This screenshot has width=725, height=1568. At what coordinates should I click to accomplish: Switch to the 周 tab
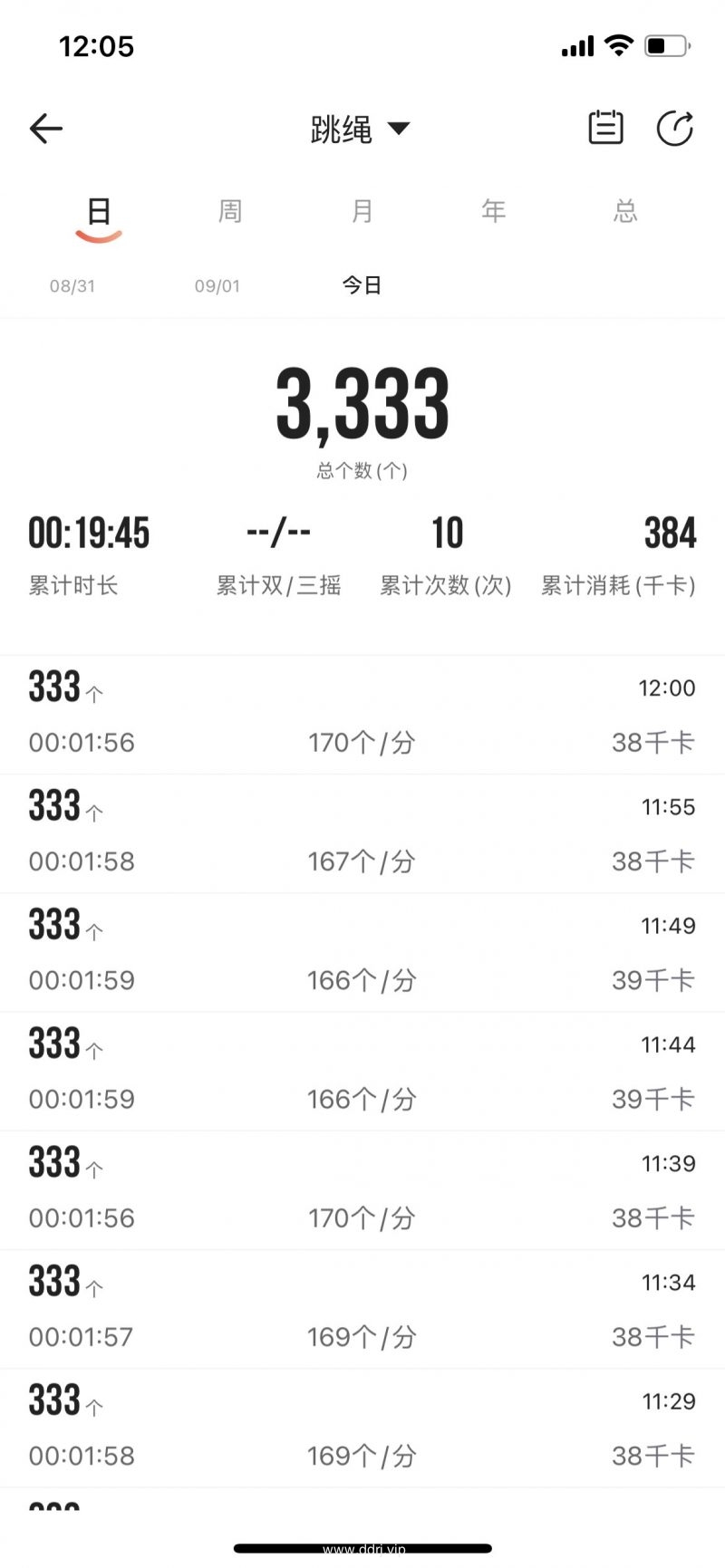pos(230,211)
